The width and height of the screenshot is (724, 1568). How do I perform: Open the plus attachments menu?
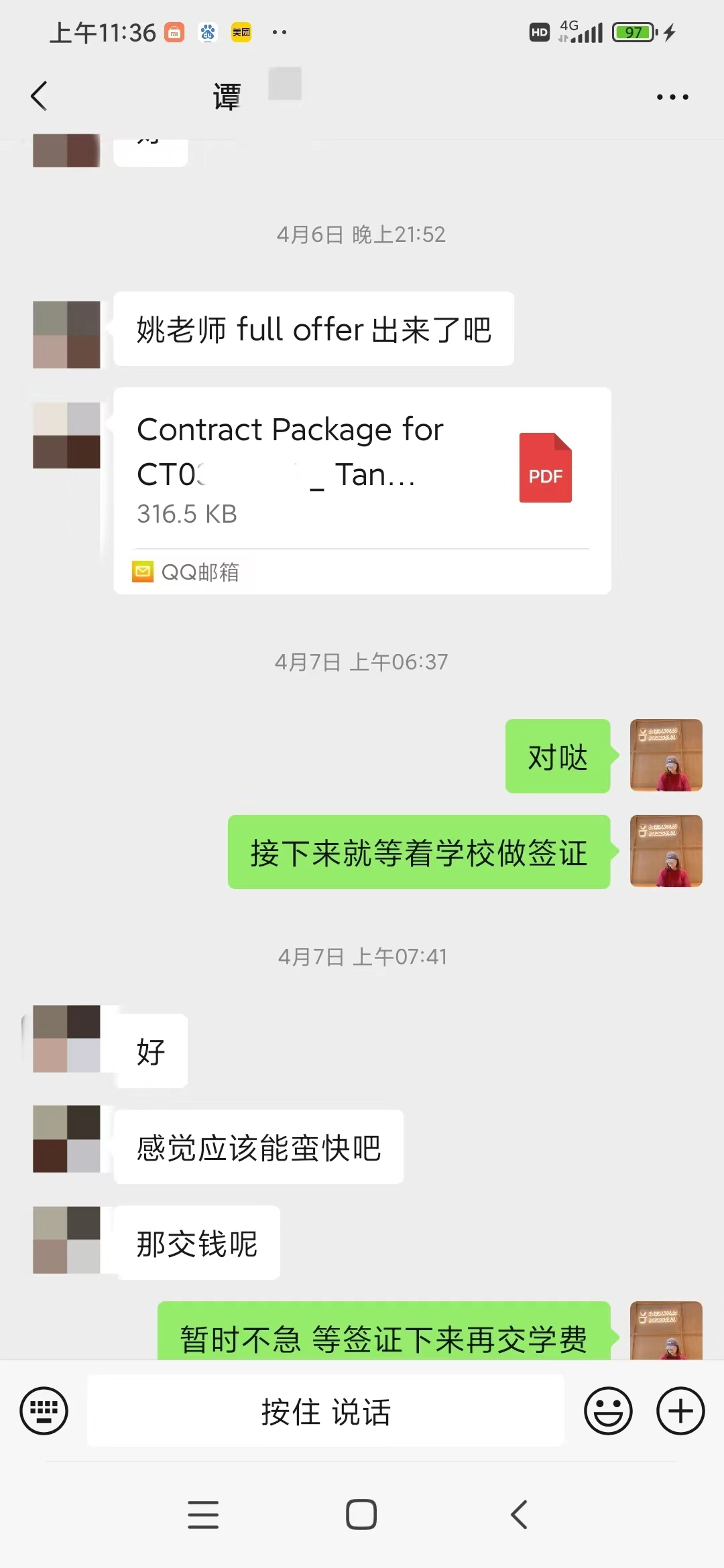click(680, 1411)
